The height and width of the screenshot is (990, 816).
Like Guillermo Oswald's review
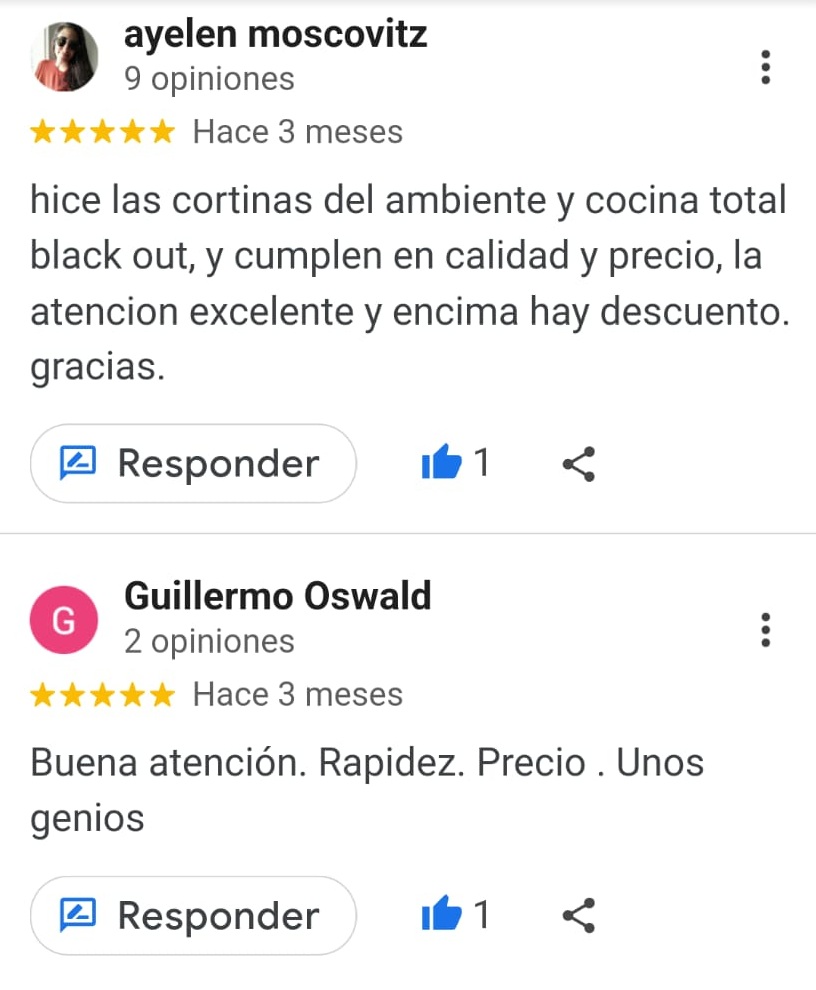tap(441, 915)
